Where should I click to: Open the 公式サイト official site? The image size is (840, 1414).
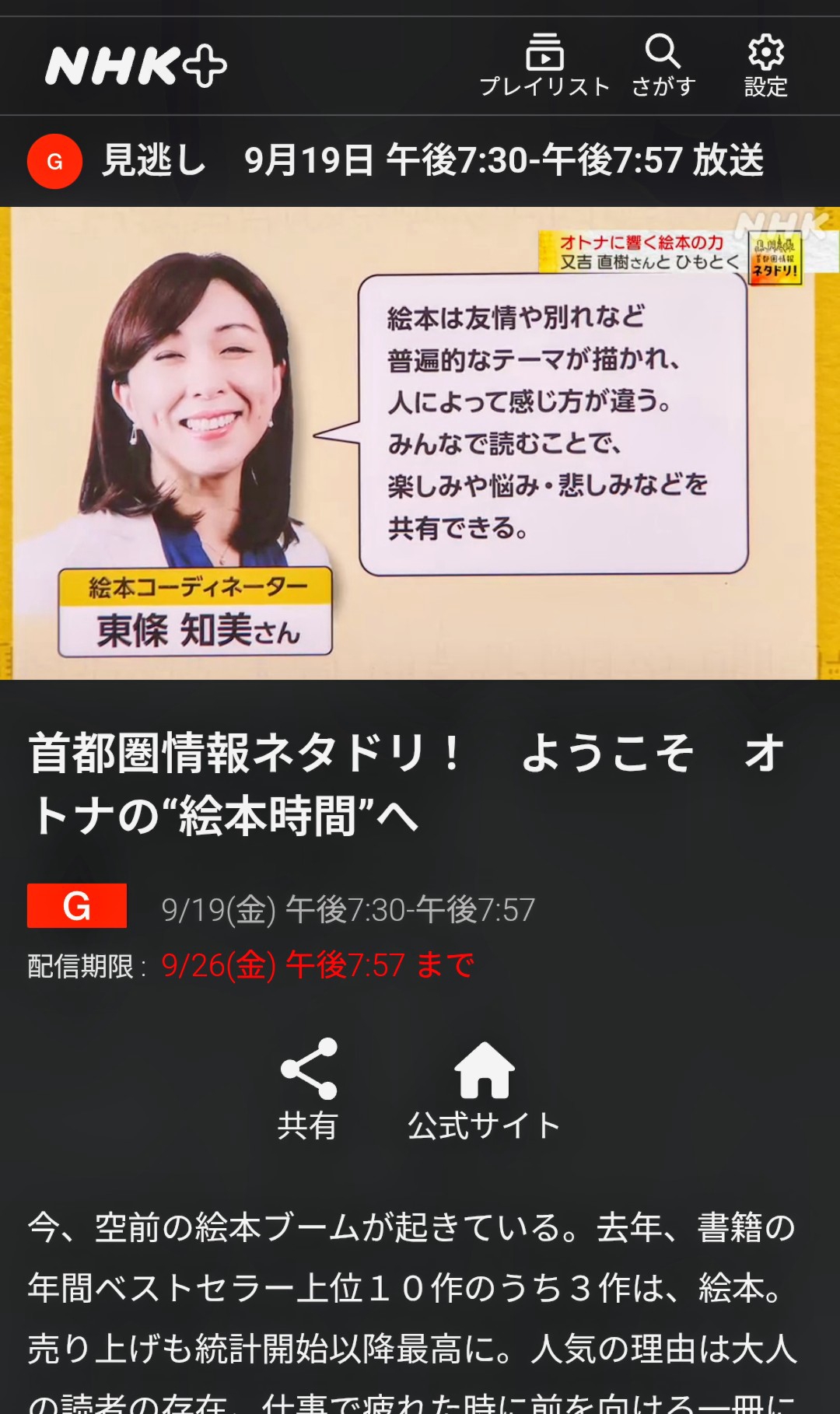[x=484, y=1089]
